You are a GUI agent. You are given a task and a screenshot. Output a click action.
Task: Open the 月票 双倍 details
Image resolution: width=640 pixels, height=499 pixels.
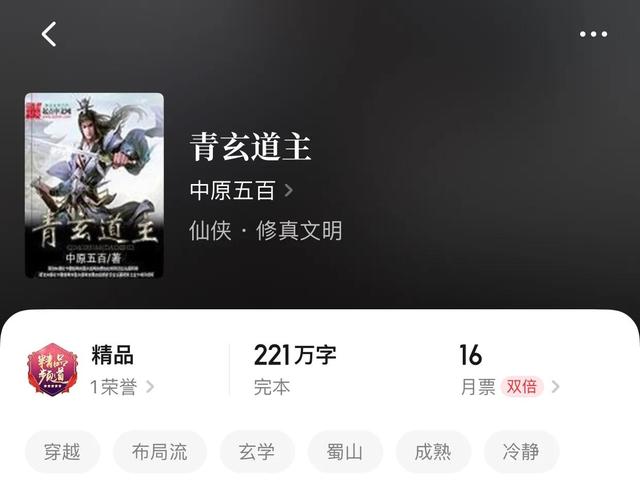[510, 387]
